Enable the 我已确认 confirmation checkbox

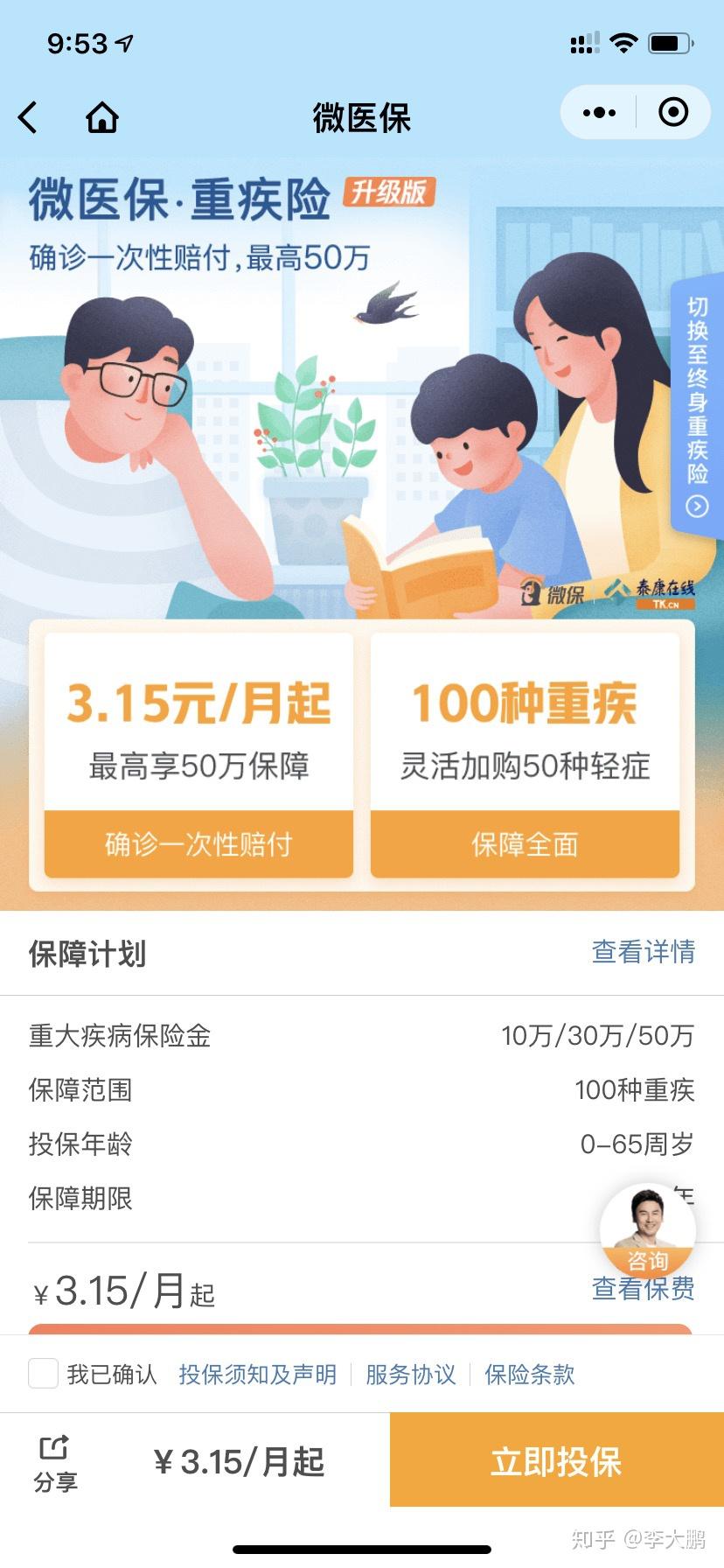pos(43,1374)
